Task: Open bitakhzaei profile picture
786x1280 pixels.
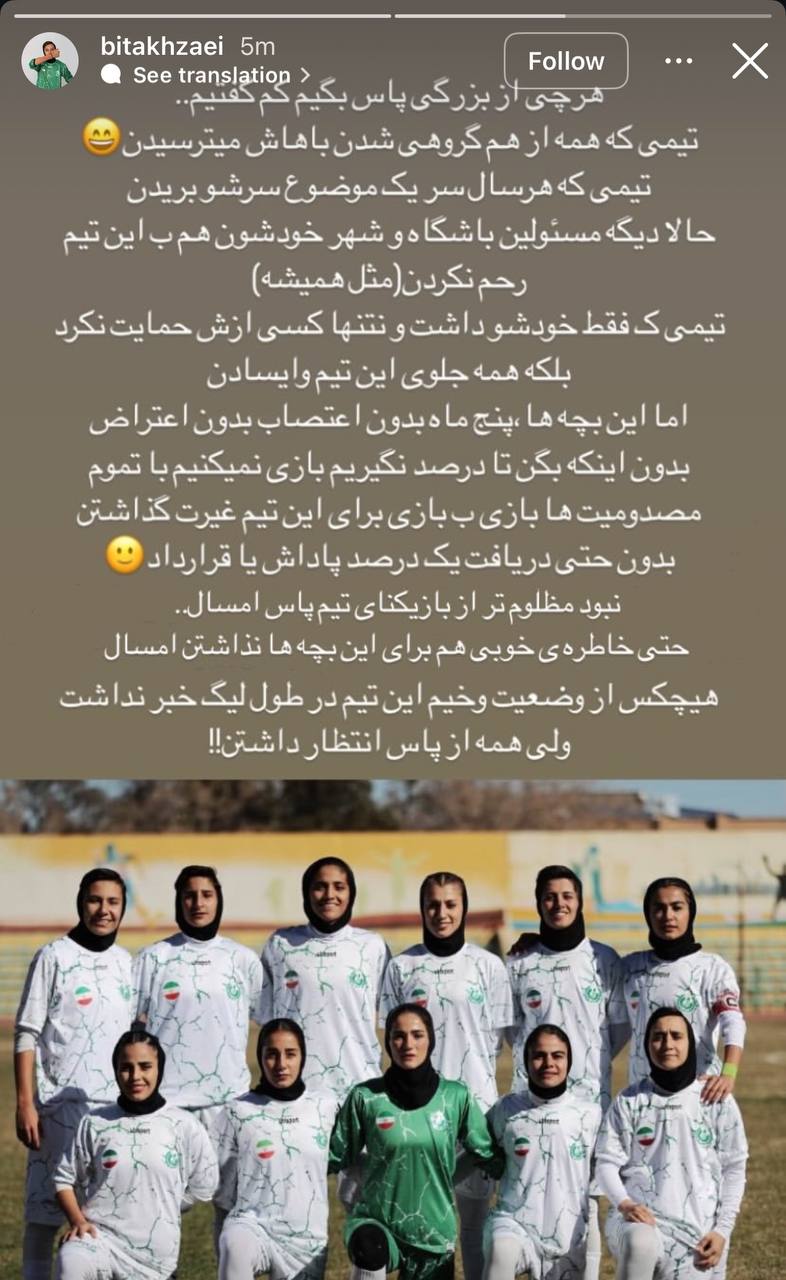Action: click(x=50, y=61)
